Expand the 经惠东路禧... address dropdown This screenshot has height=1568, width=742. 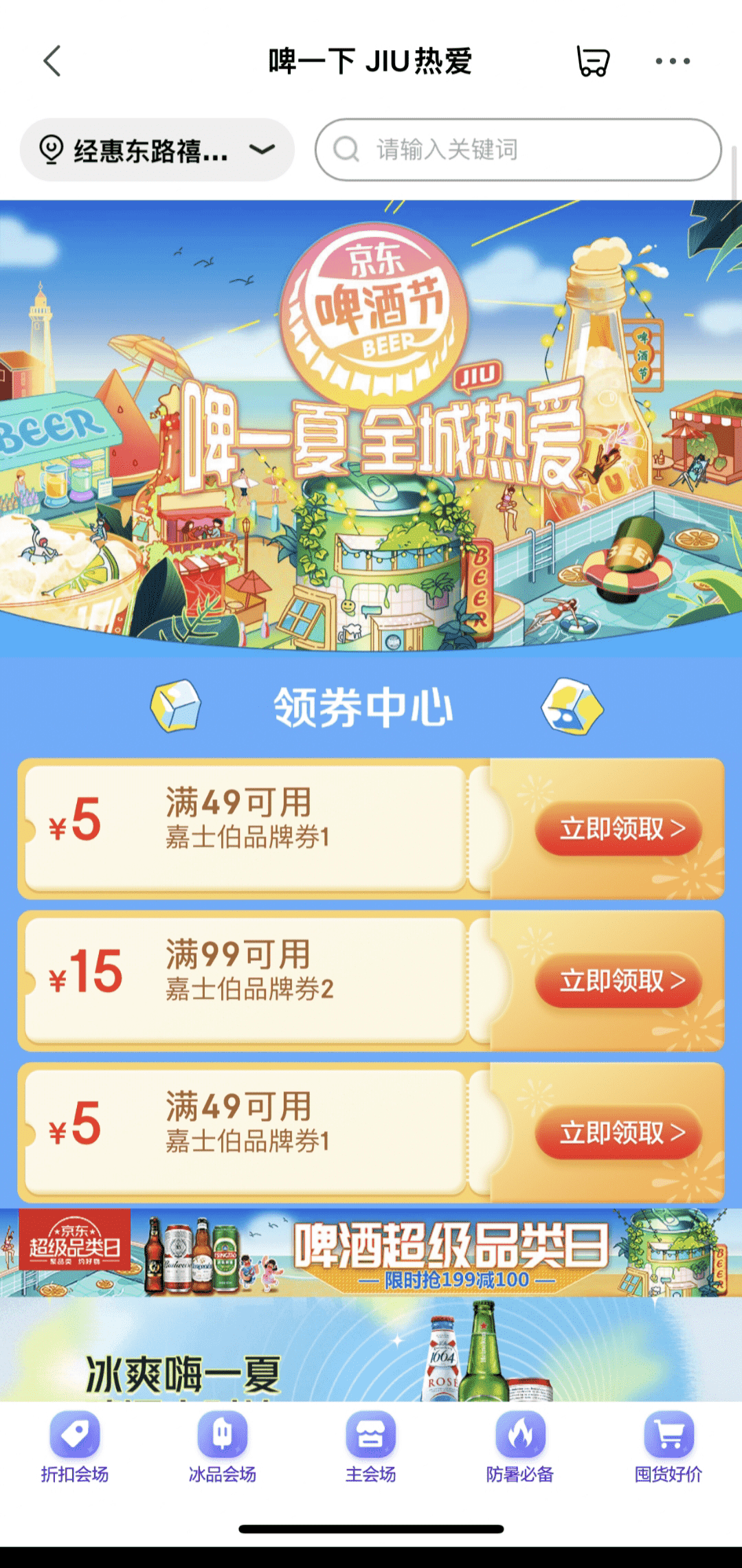[x=157, y=150]
